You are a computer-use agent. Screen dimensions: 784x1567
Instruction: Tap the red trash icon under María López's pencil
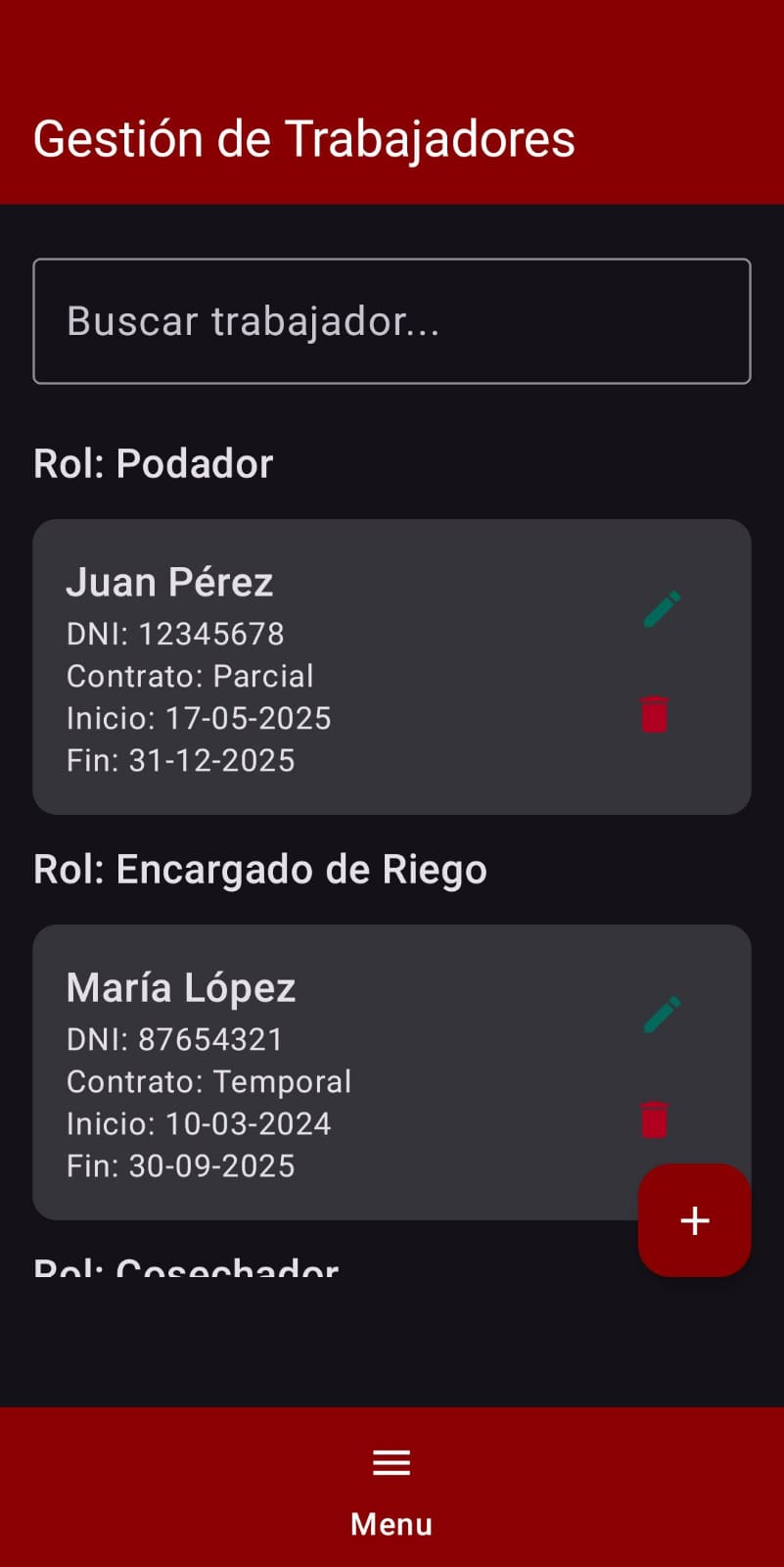654,1119
